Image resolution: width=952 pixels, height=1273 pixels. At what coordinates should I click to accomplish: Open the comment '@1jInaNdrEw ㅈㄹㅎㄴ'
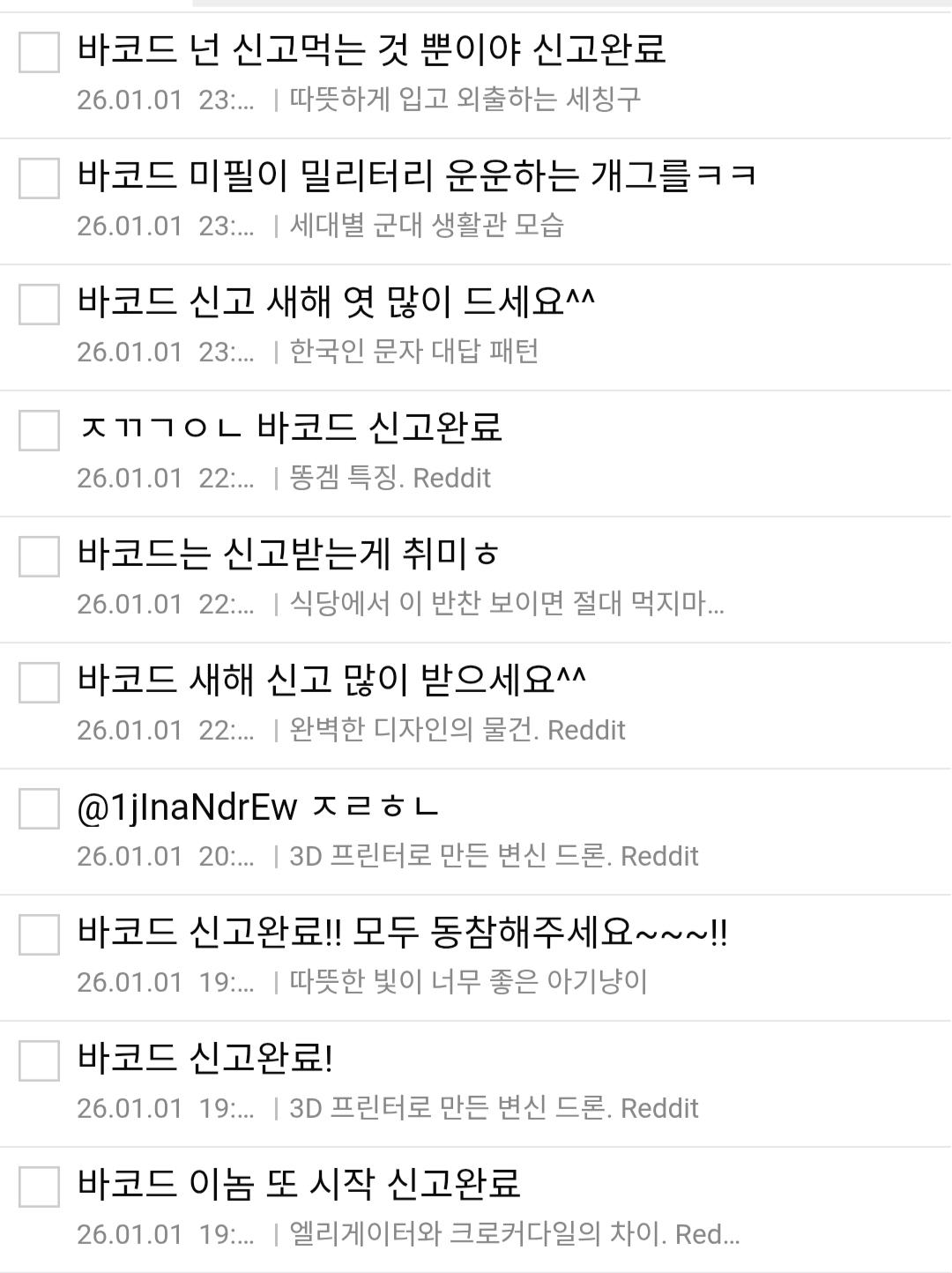tap(257, 806)
